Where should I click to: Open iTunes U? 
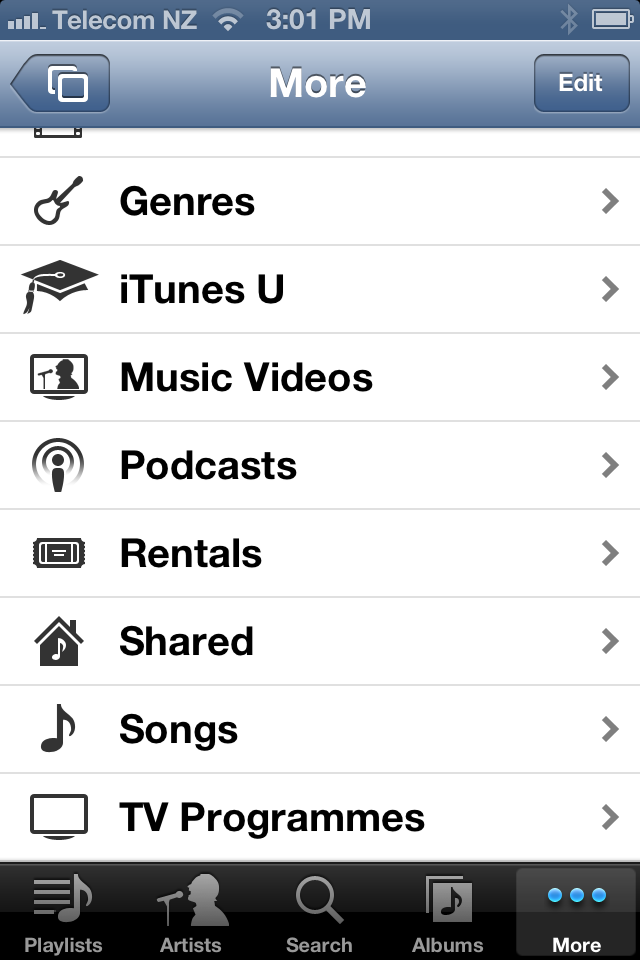(320, 290)
